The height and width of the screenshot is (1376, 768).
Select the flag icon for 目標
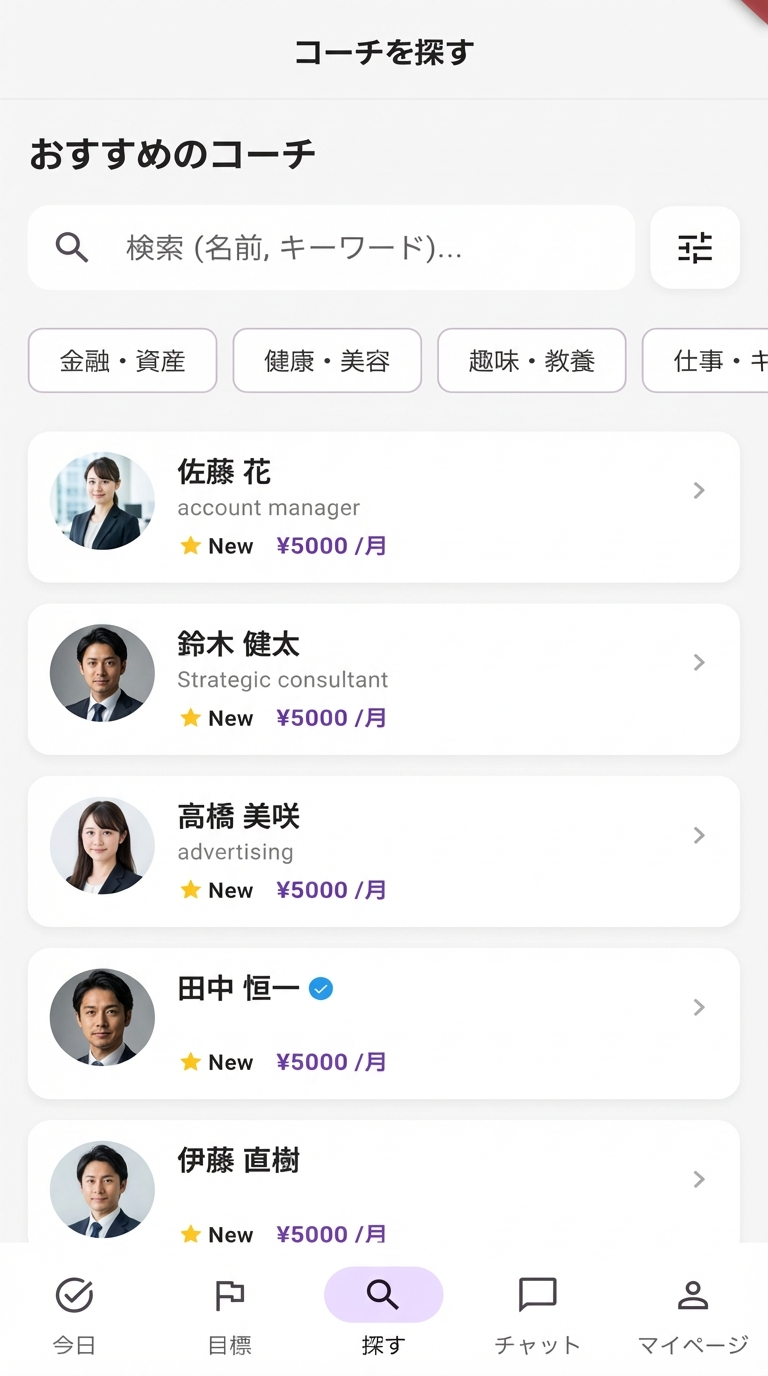click(229, 1294)
